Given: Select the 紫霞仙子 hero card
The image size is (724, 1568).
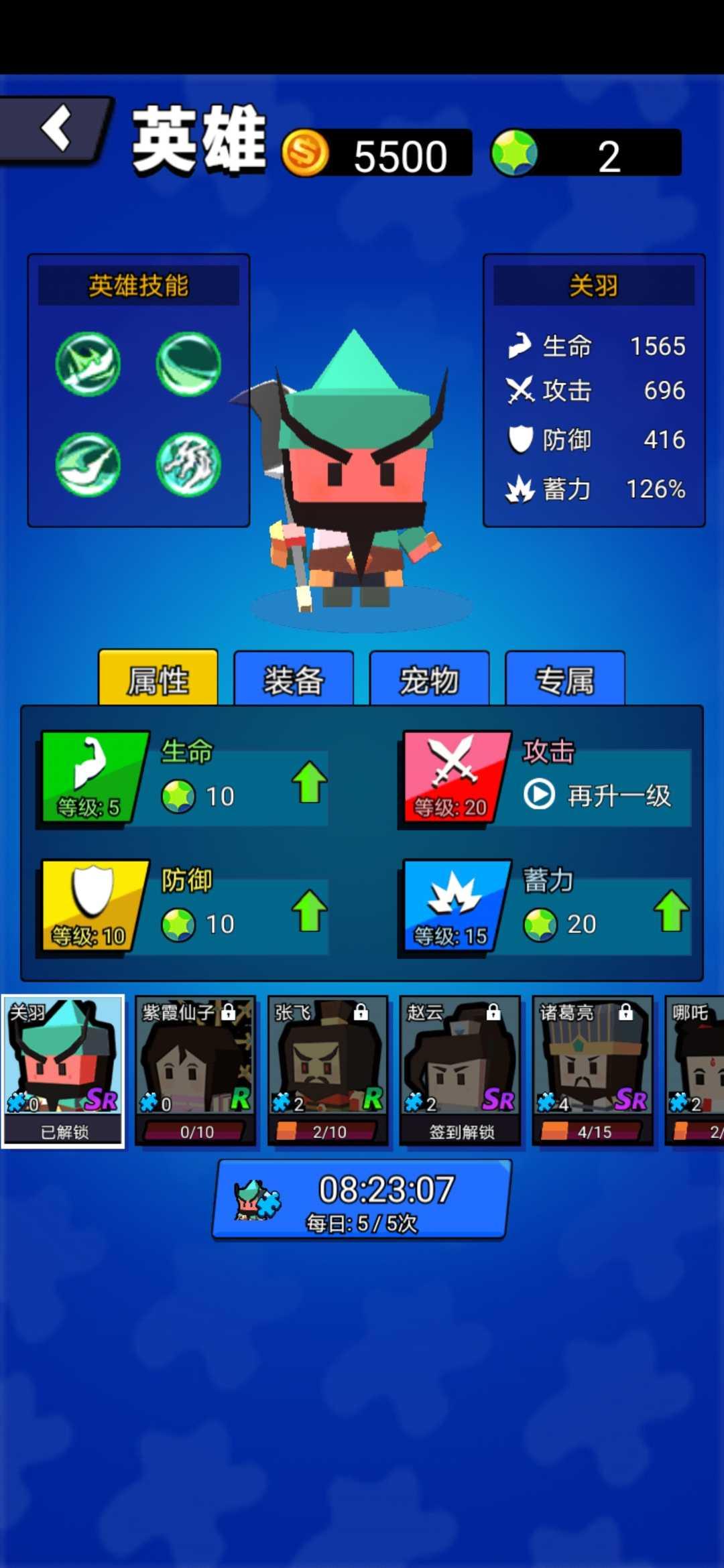Looking at the screenshot, I should [x=196, y=1071].
